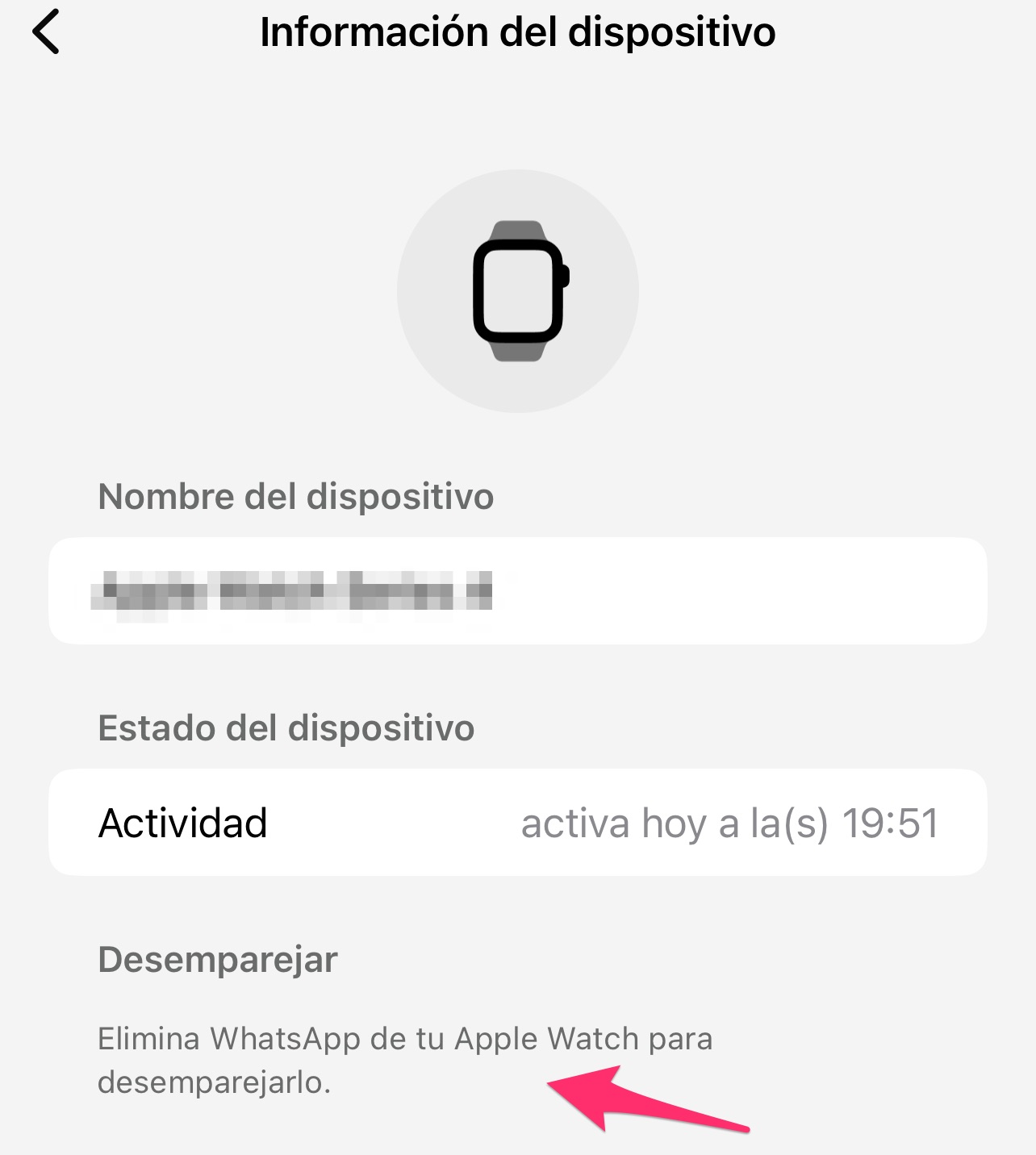
Task: Select the 'Desemparejar' heading label
Action: [x=216, y=960]
